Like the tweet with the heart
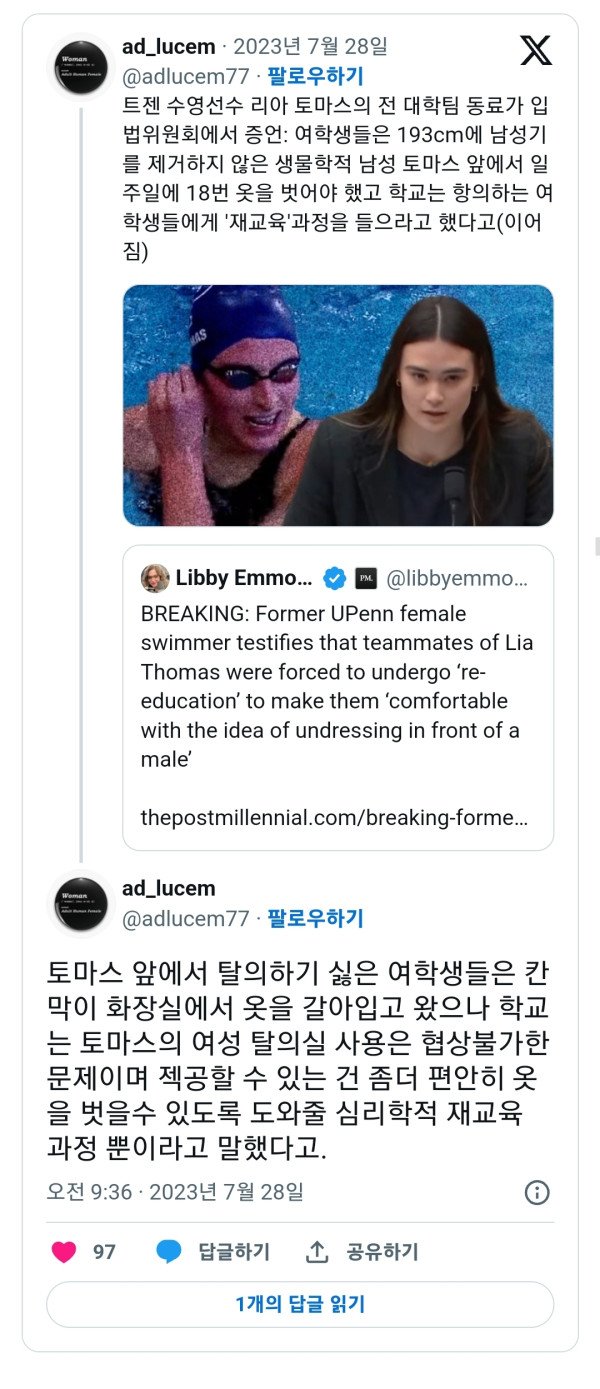 tap(64, 1251)
